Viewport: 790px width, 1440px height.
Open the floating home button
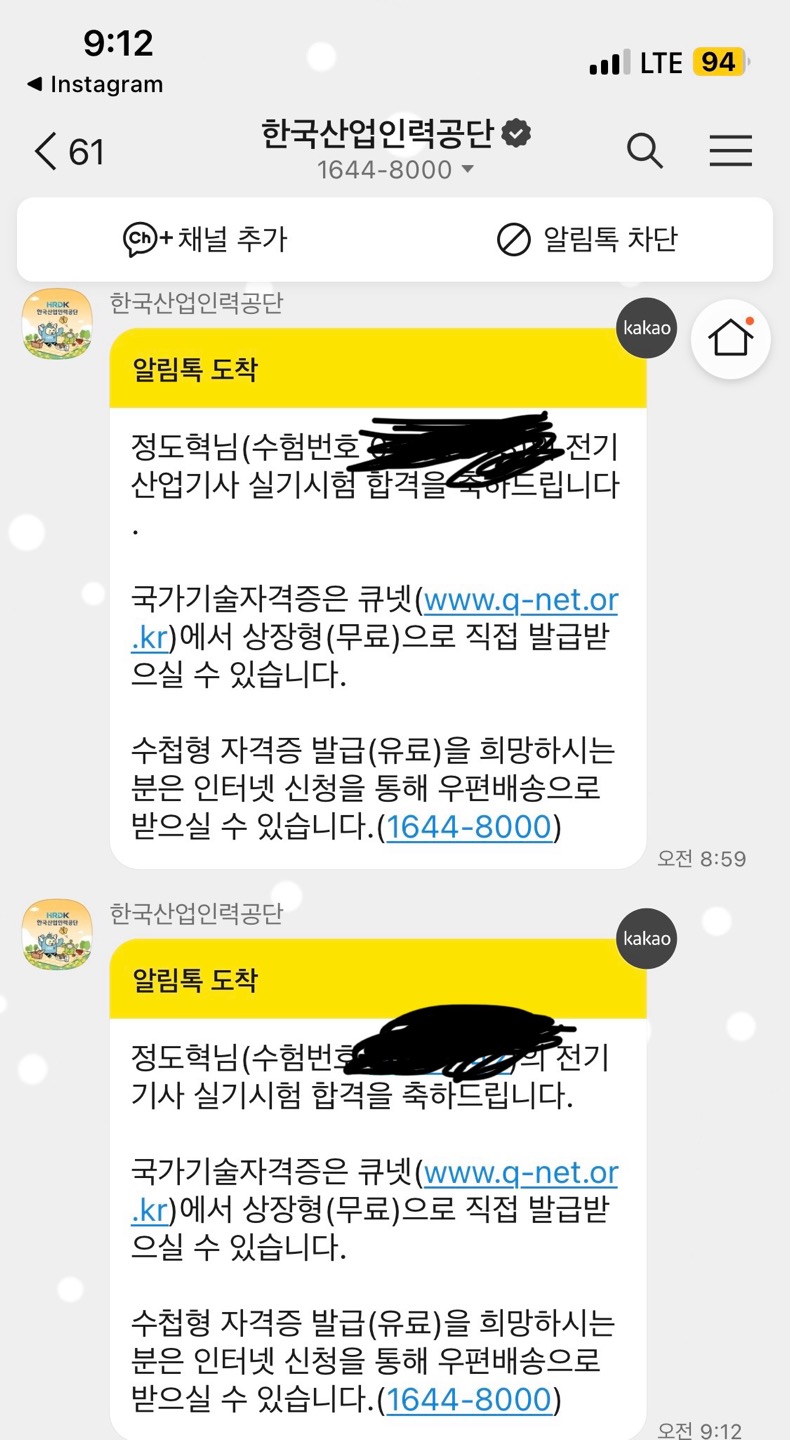tap(731, 338)
